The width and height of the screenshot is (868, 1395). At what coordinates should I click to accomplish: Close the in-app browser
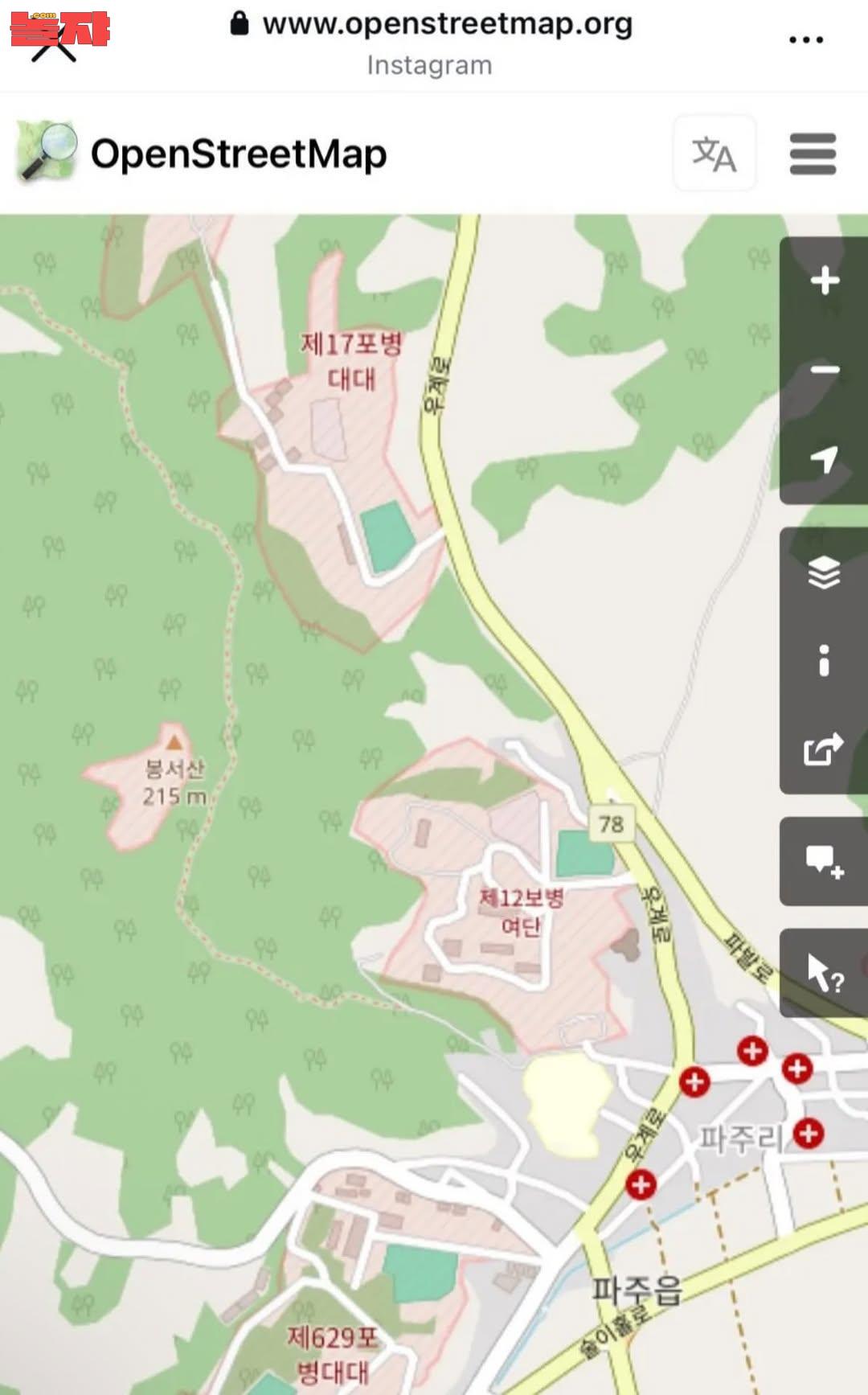click(53, 42)
